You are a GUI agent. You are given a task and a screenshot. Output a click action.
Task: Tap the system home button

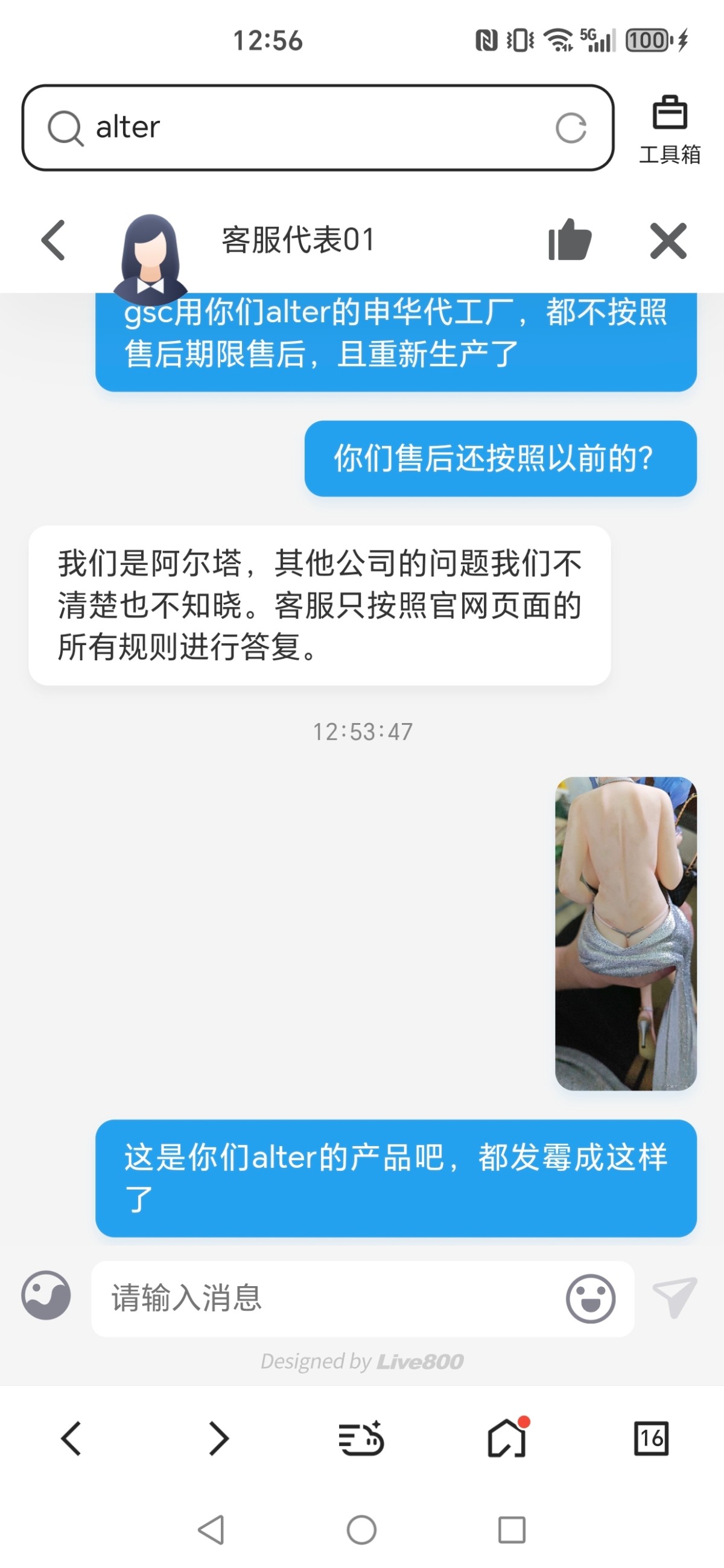[x=361, y=1529]
